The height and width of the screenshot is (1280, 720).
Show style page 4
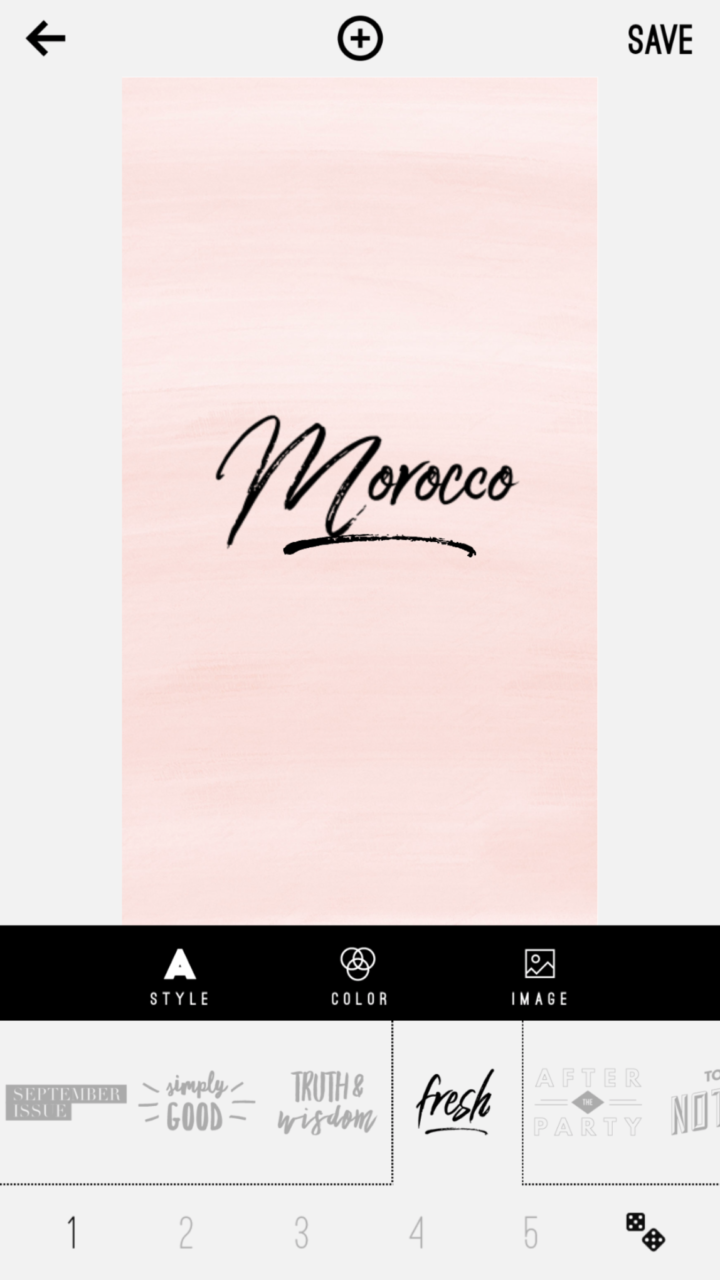(x=416, y=1233)
